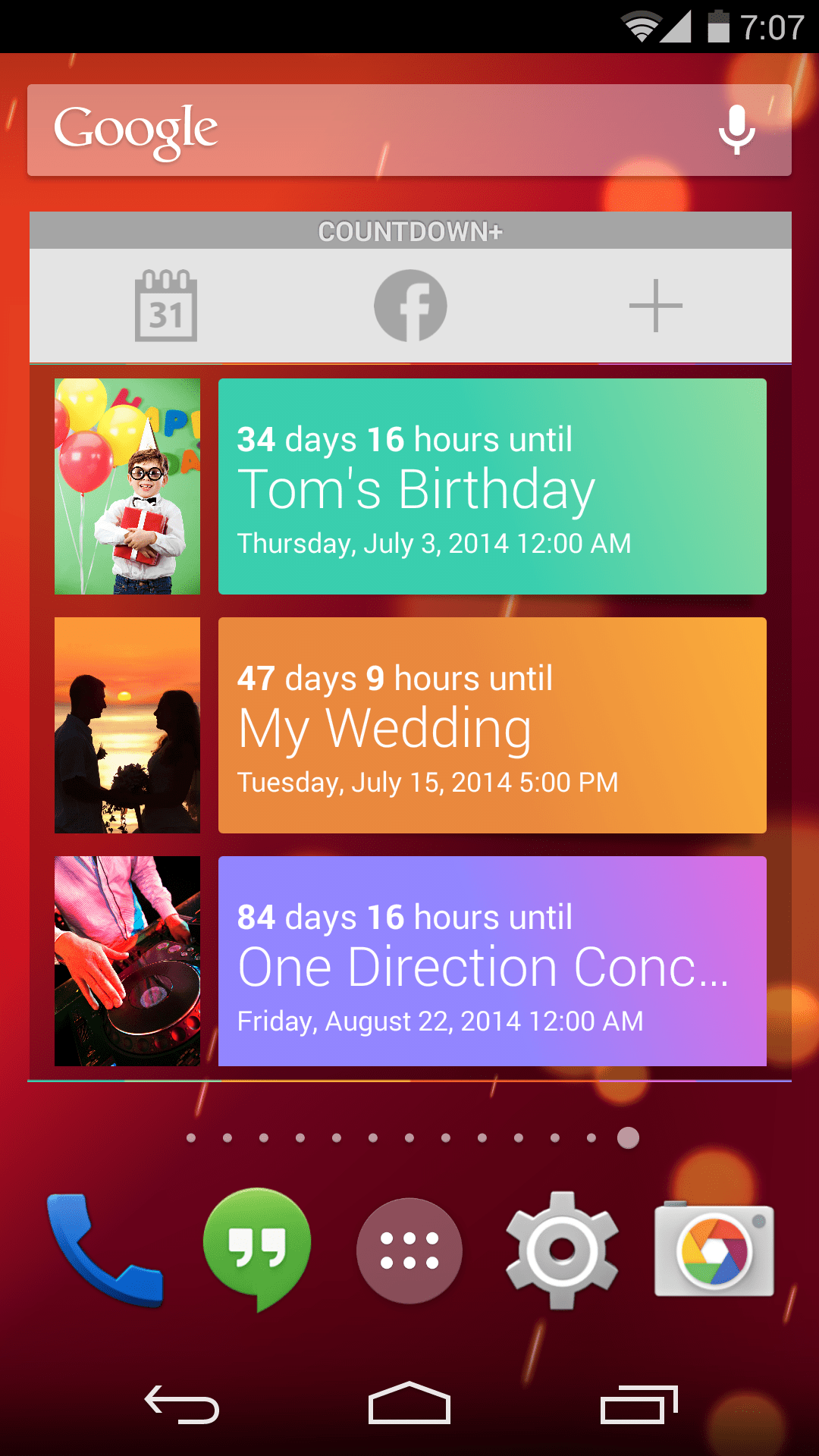Viewport: 819px width, 1456px height.
Task: Launch the Phone dialer app
Action: coord(105,1250)
